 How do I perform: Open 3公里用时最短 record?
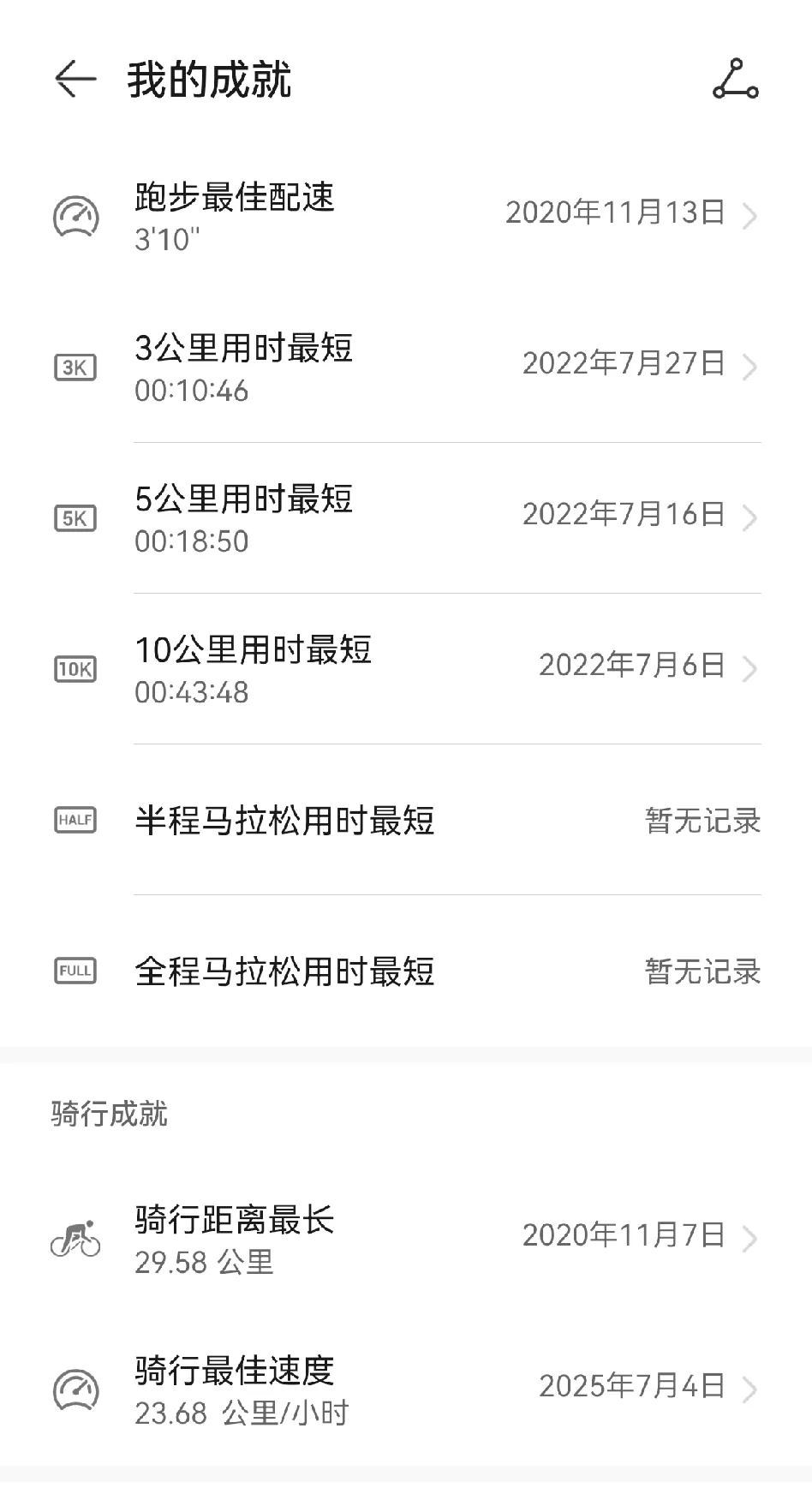tap(406, 368)
